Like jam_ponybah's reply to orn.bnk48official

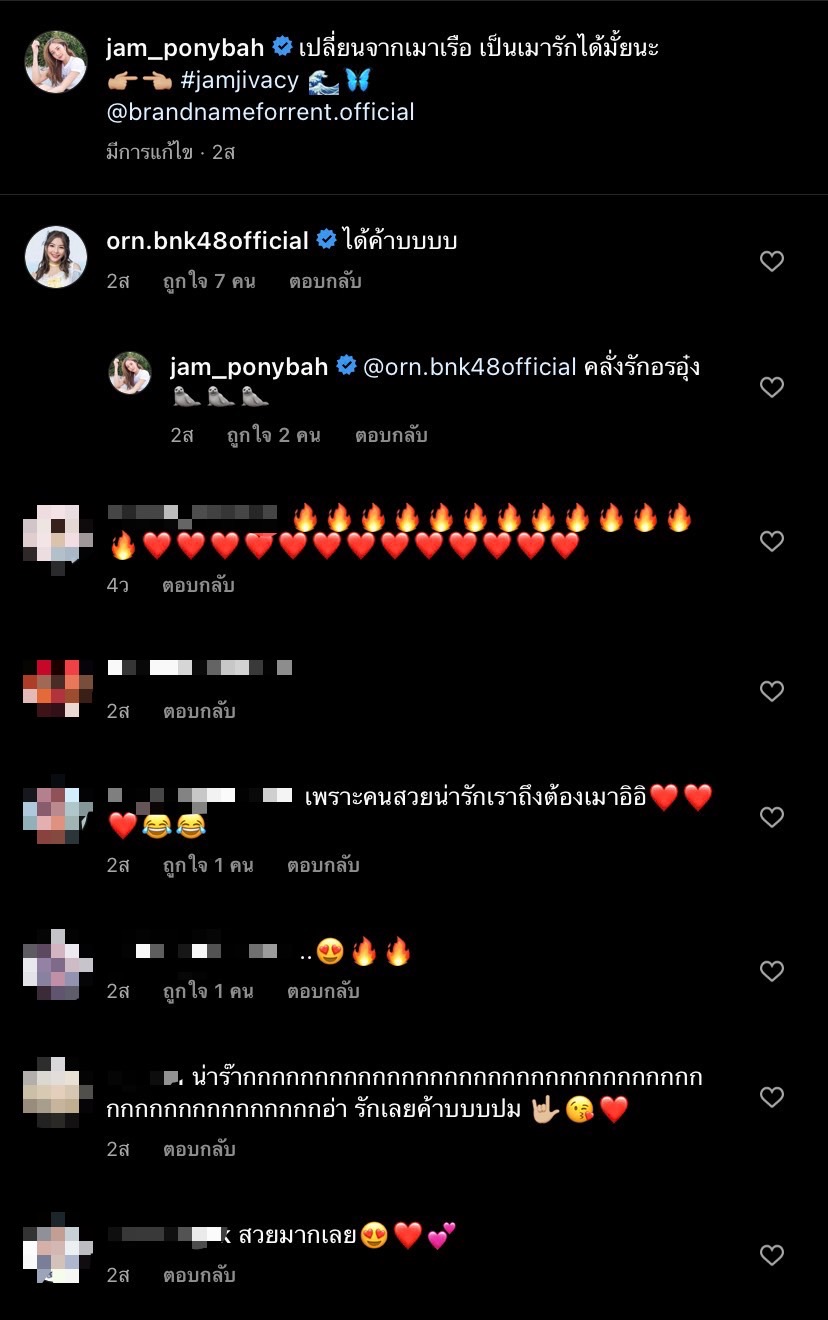(x=771, y=387)
